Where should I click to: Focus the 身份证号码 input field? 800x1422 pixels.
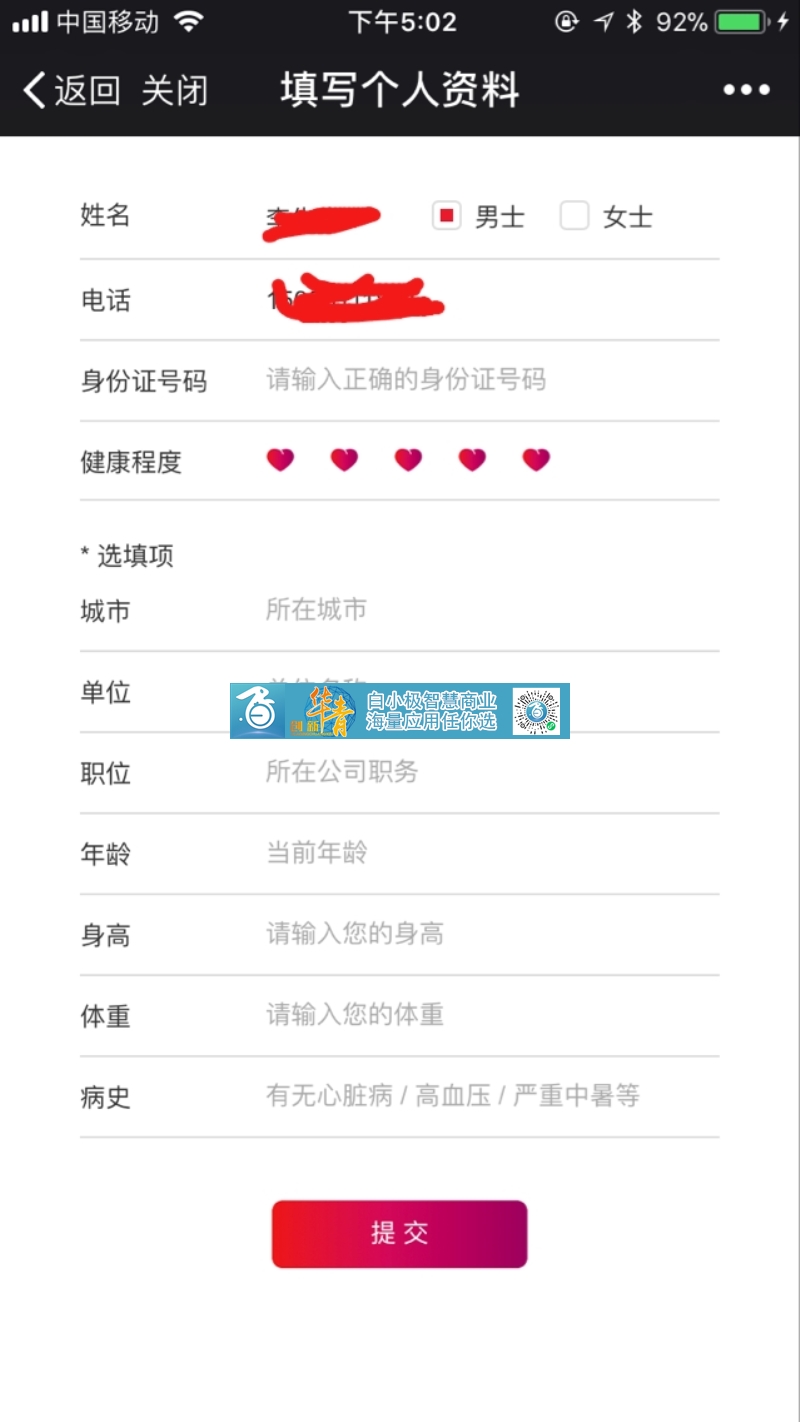[490, 380]
